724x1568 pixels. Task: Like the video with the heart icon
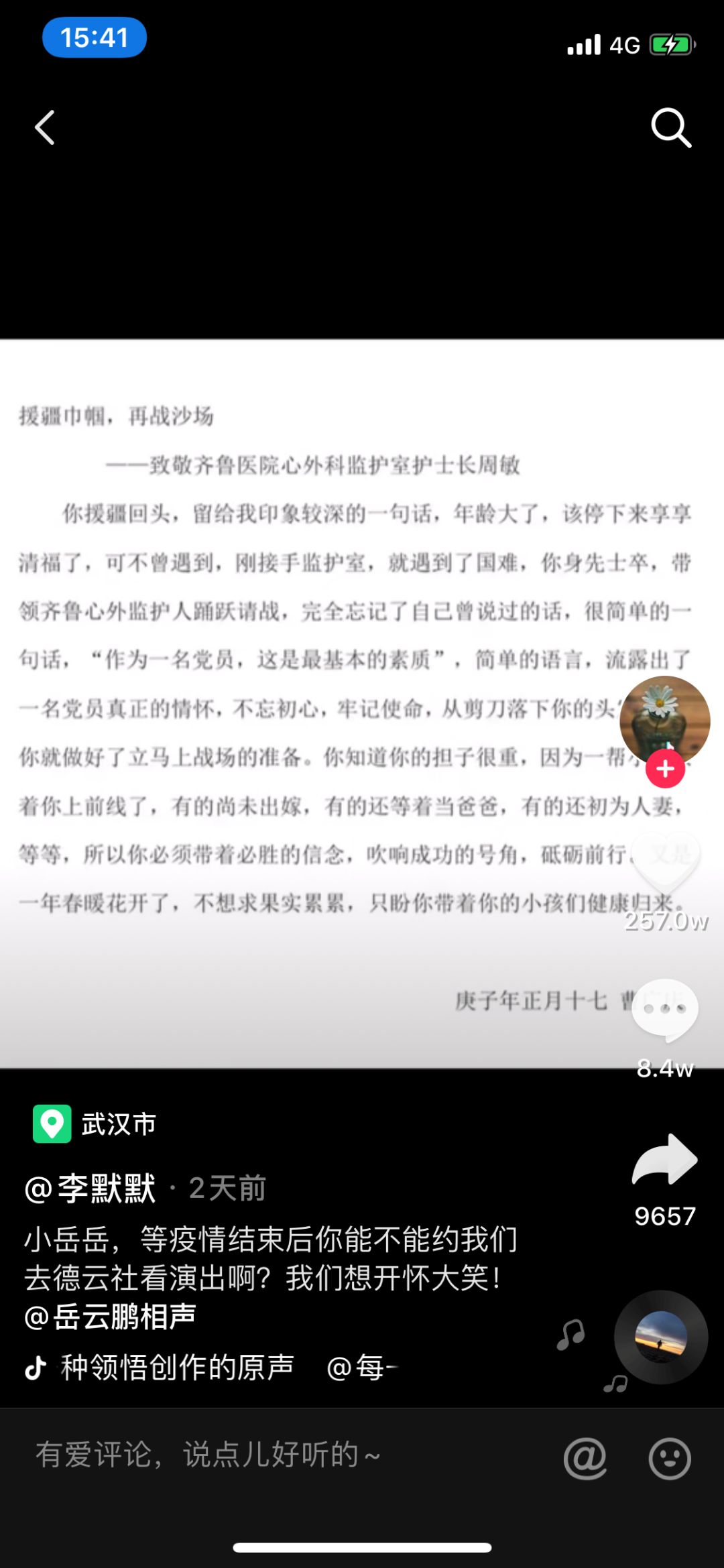coord(666,861)
